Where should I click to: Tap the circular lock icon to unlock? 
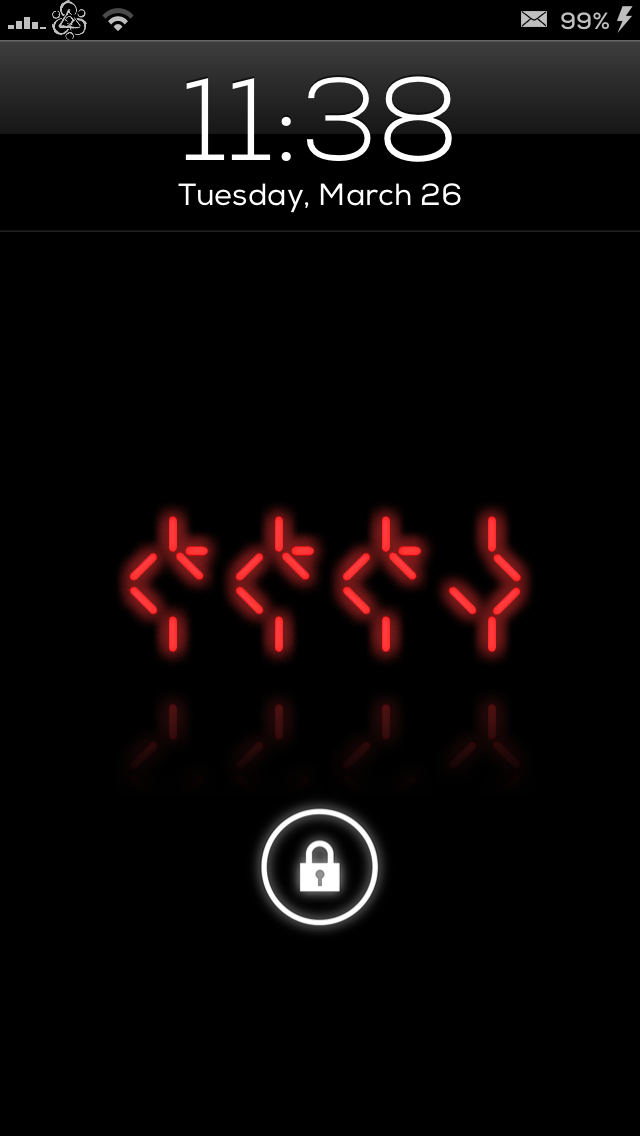click(x=319, y=867)
